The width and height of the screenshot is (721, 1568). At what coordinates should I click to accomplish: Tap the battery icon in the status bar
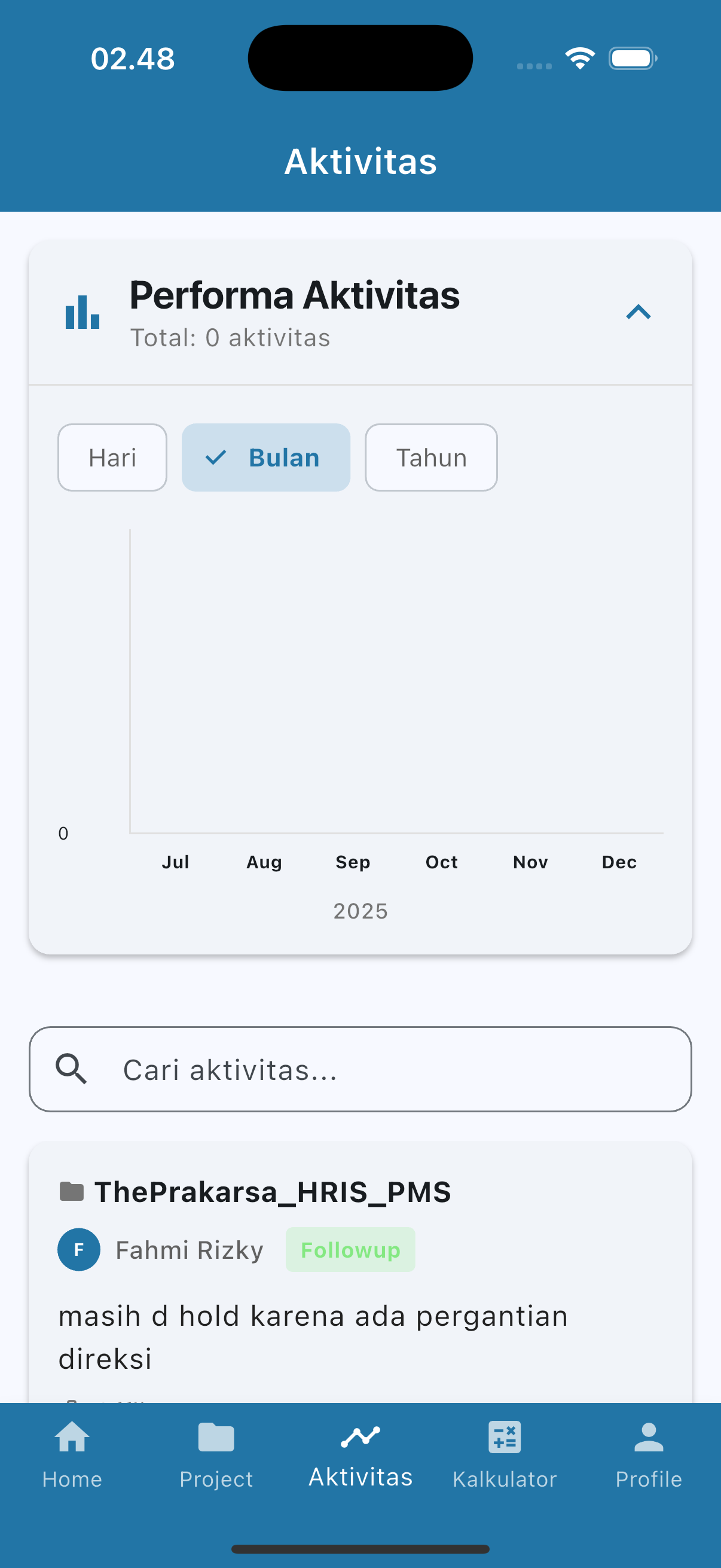point(631,58)
